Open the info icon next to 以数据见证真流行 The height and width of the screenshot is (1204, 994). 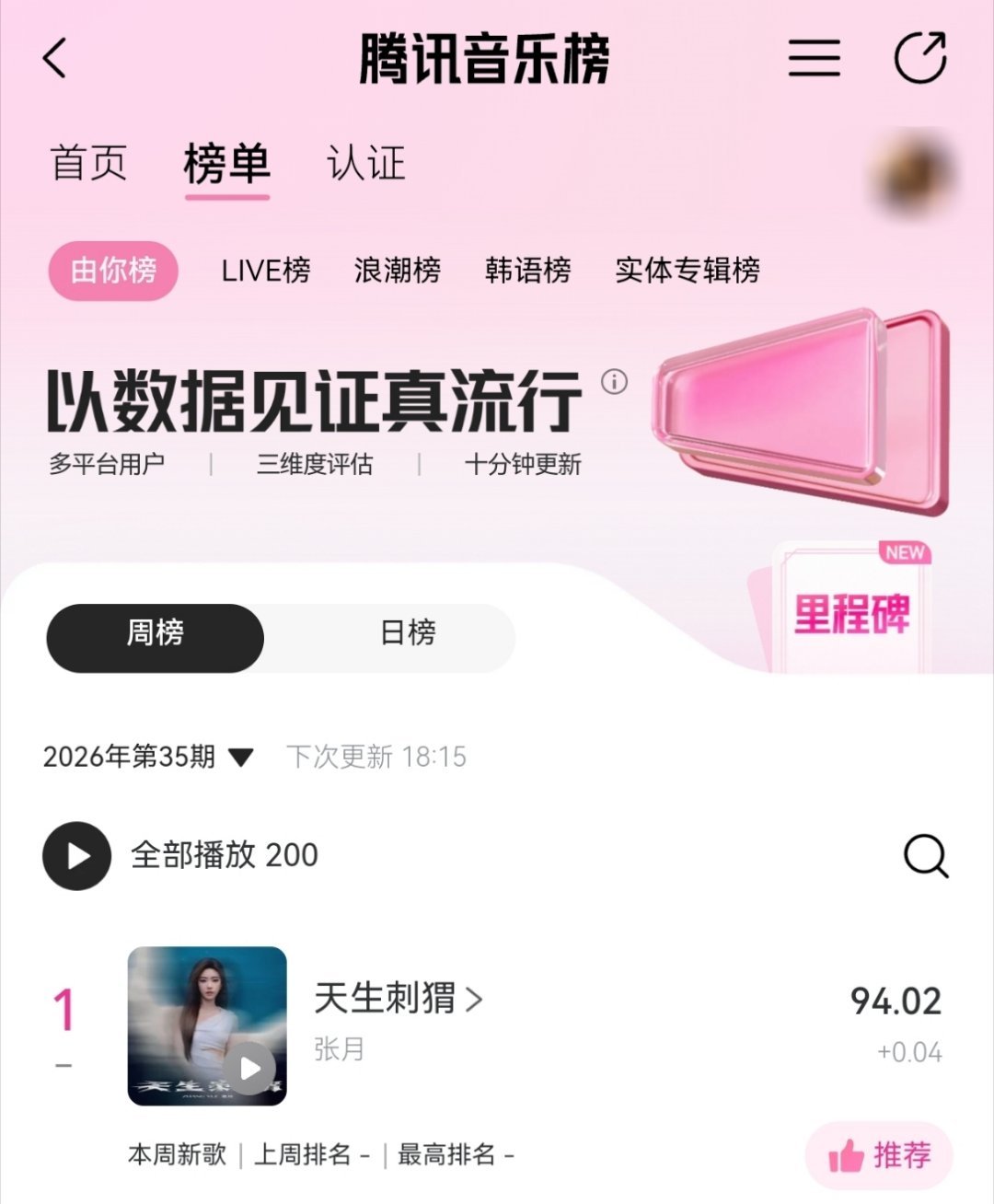coord(615,381)
